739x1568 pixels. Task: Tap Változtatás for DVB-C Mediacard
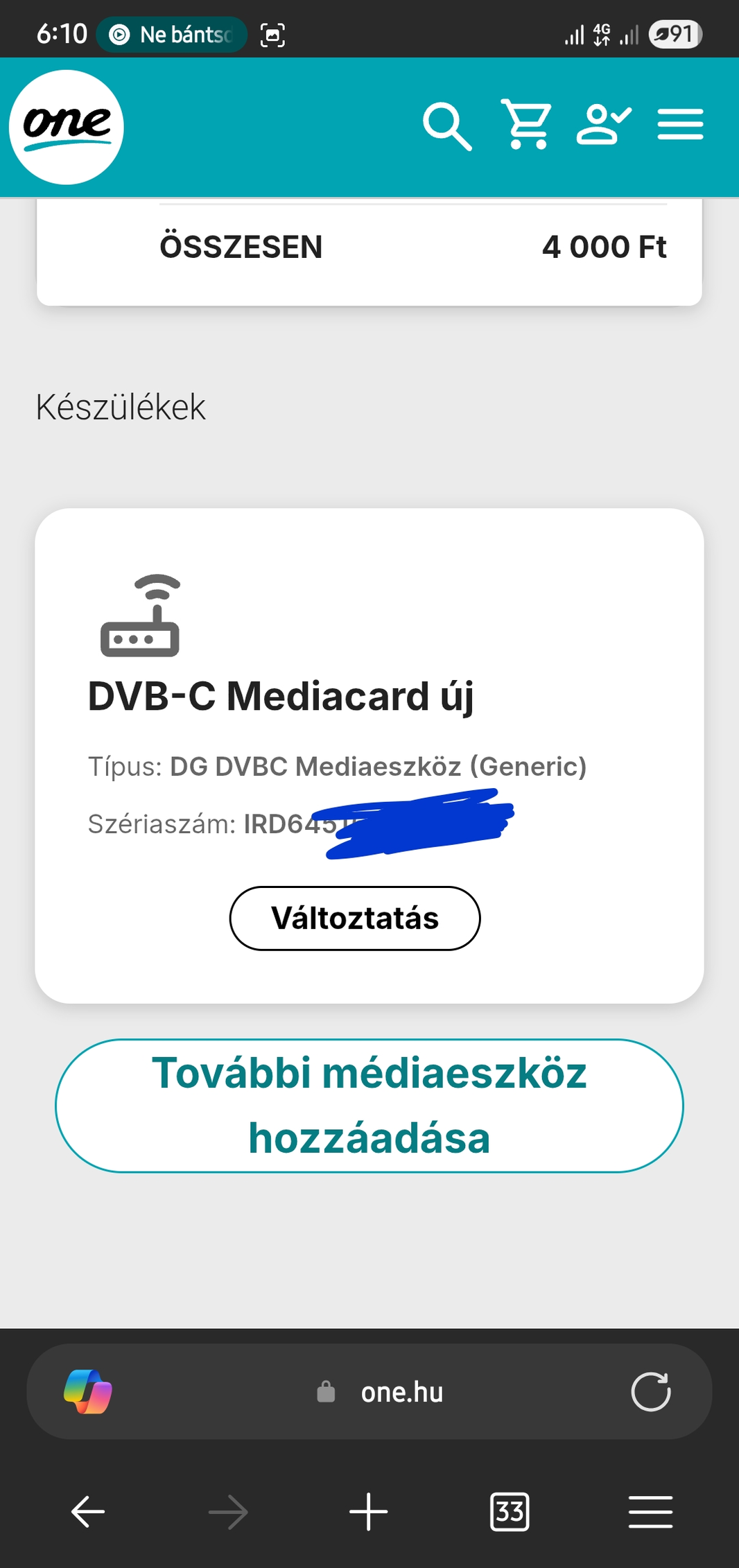coord(355,918)
